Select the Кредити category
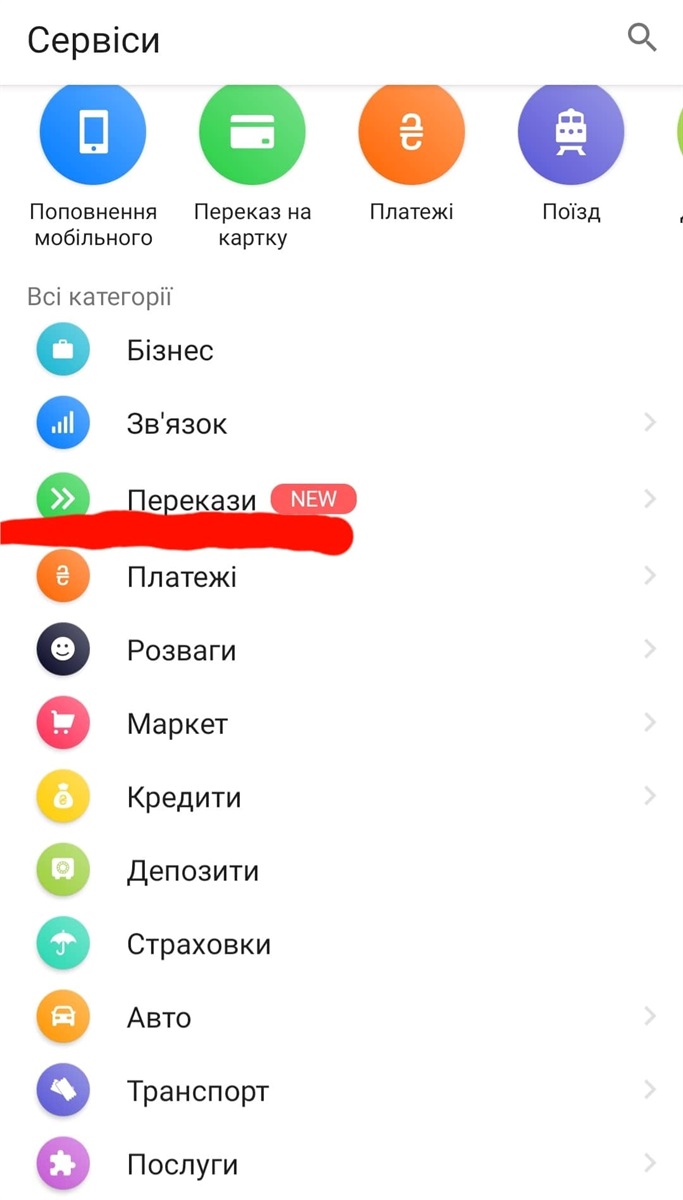 tap(341, 798)
